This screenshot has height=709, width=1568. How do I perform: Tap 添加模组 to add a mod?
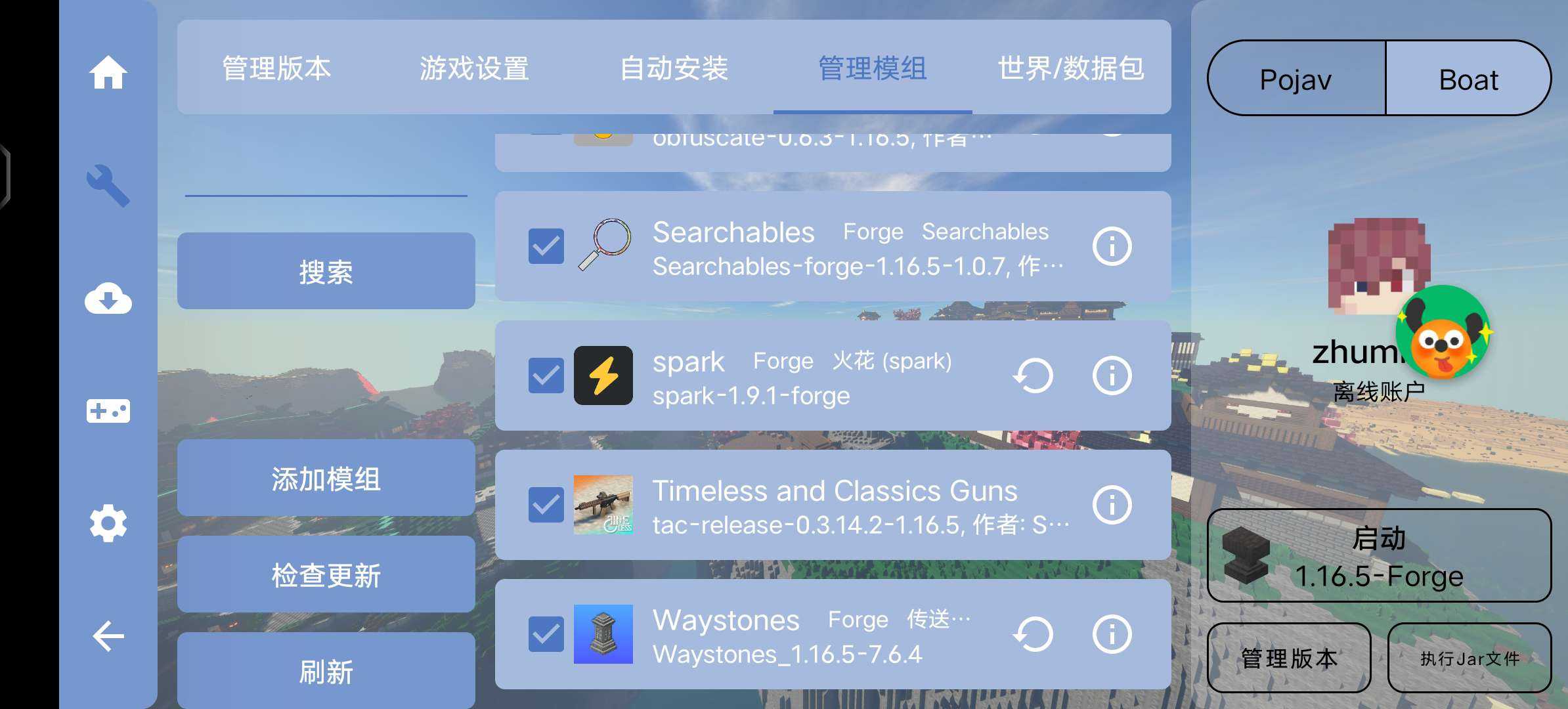326,479
